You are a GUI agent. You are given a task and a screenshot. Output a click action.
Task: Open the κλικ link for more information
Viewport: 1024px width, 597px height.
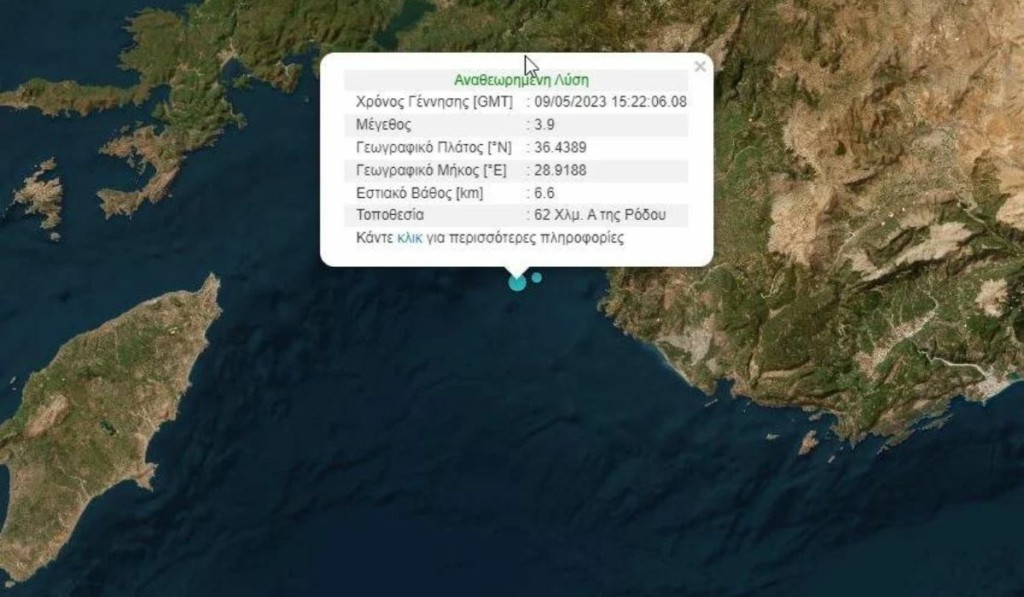[409, 239]
